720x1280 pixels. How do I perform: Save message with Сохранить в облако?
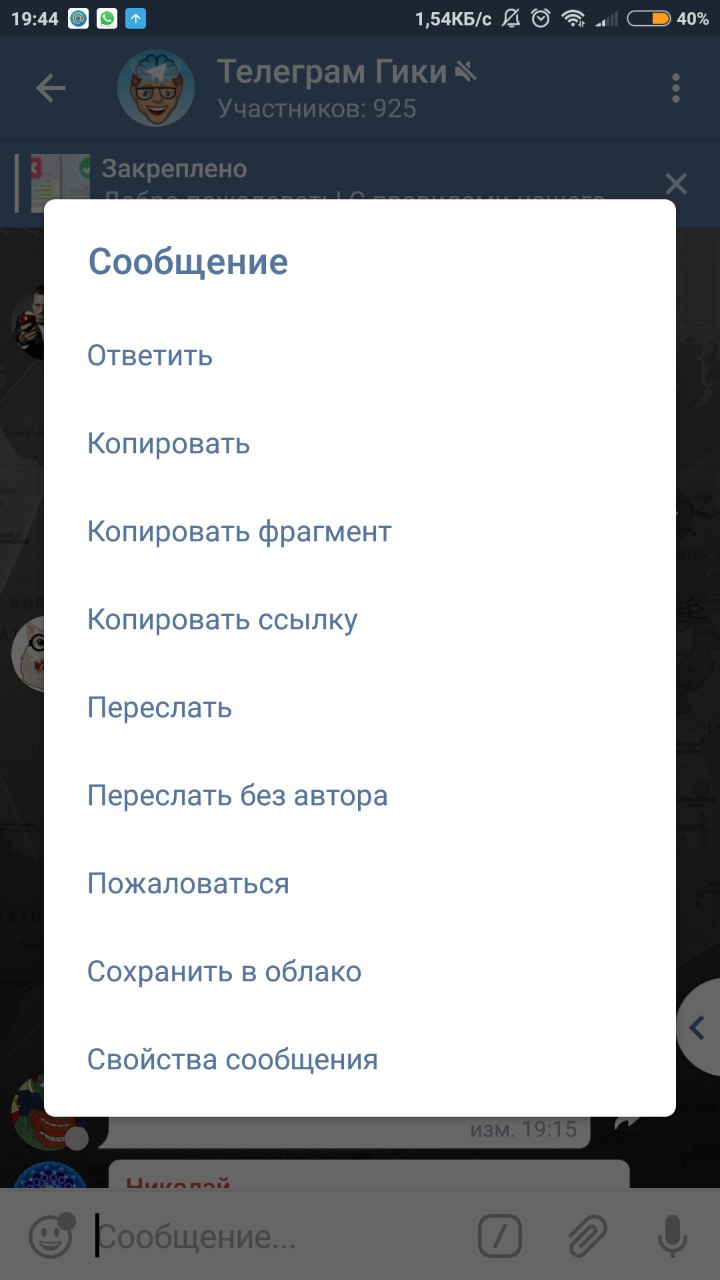coord(224,972)
